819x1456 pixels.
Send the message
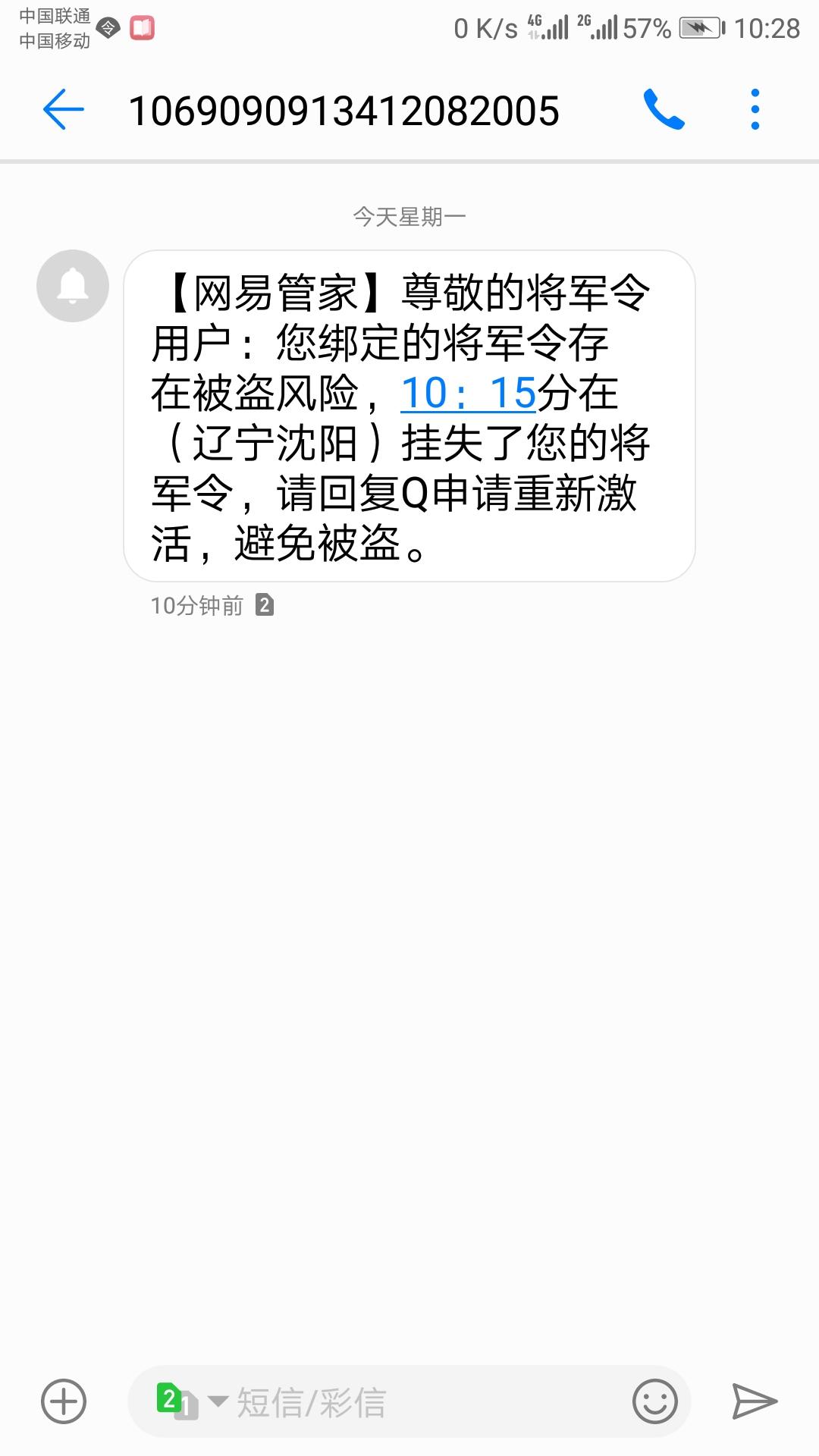tap(755, 1401)
